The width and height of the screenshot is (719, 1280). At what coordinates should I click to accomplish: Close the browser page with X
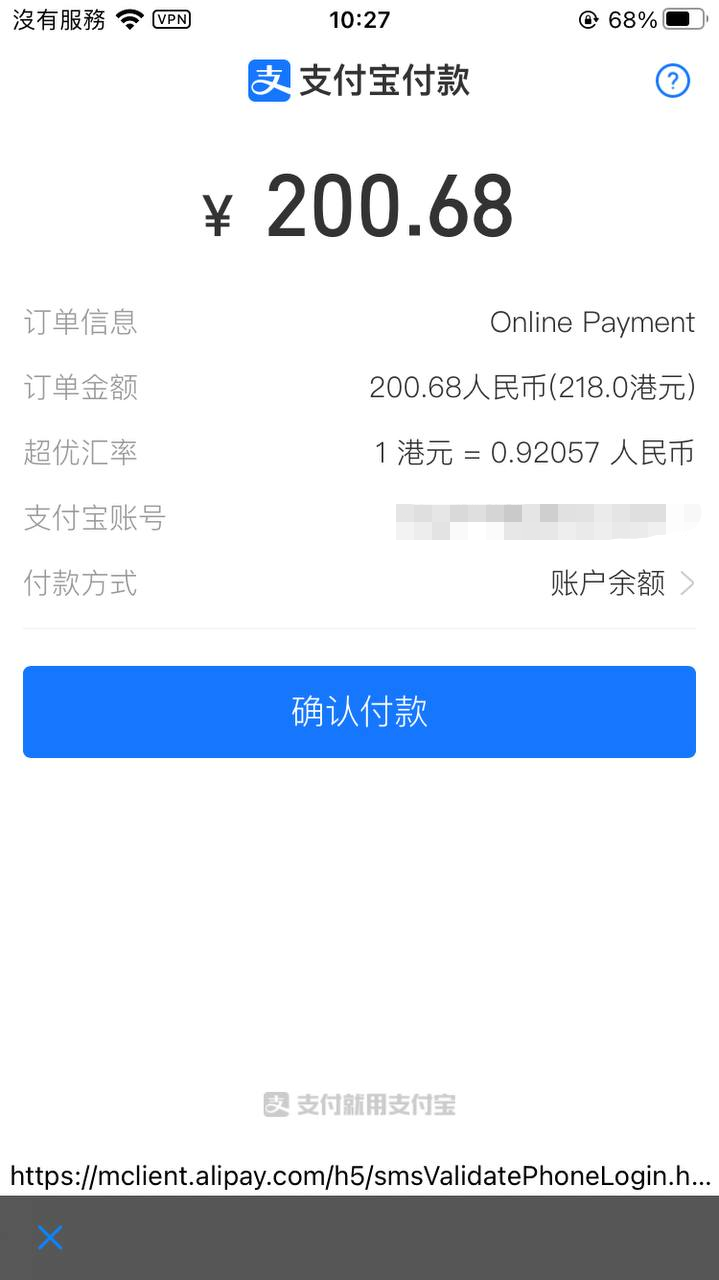50,1238
